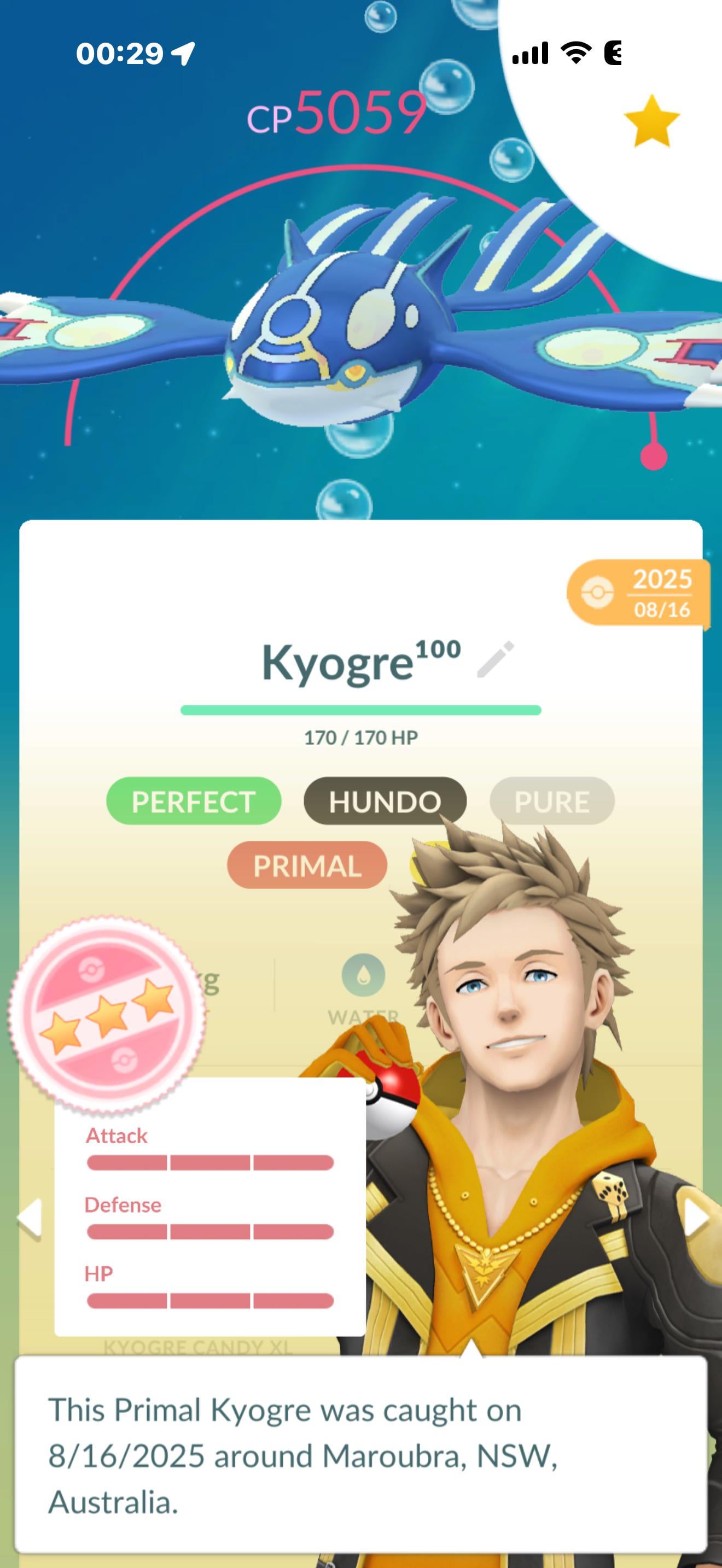
Task: Go to the previous Pokémon arrow
Action: (29, 1218)
